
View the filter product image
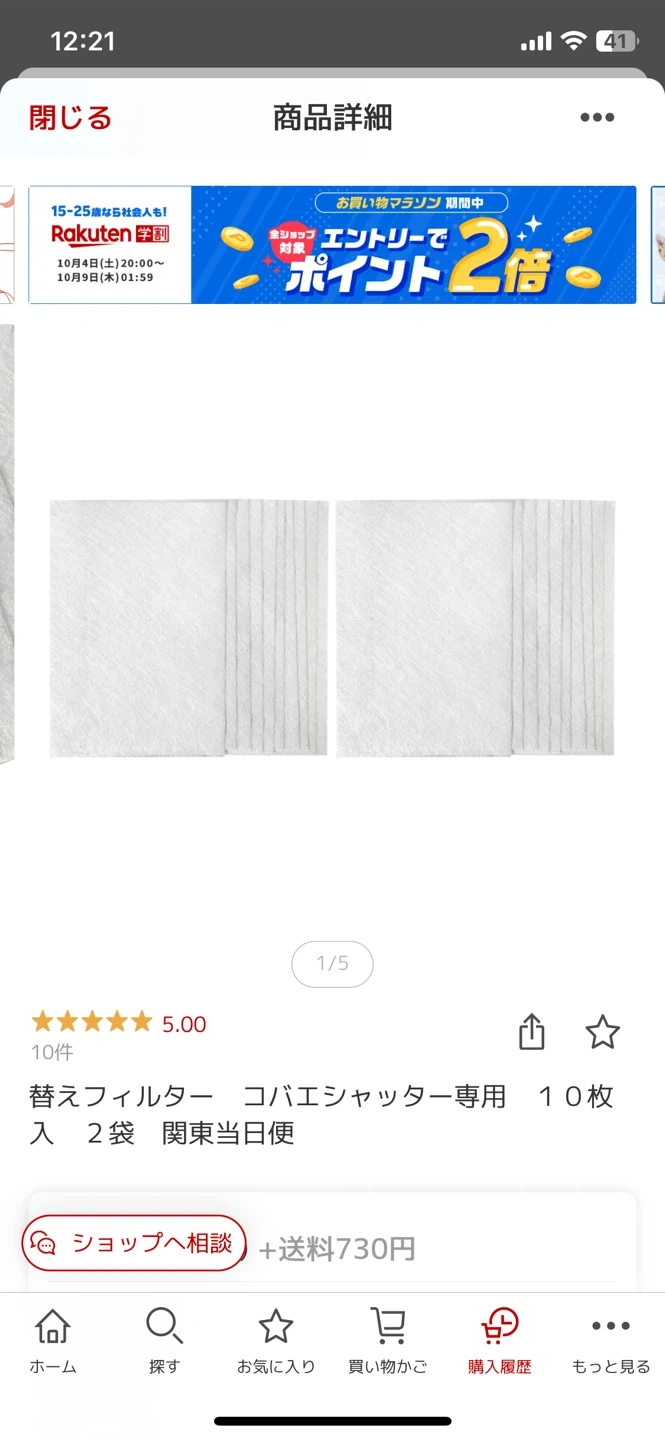point(332,628)
